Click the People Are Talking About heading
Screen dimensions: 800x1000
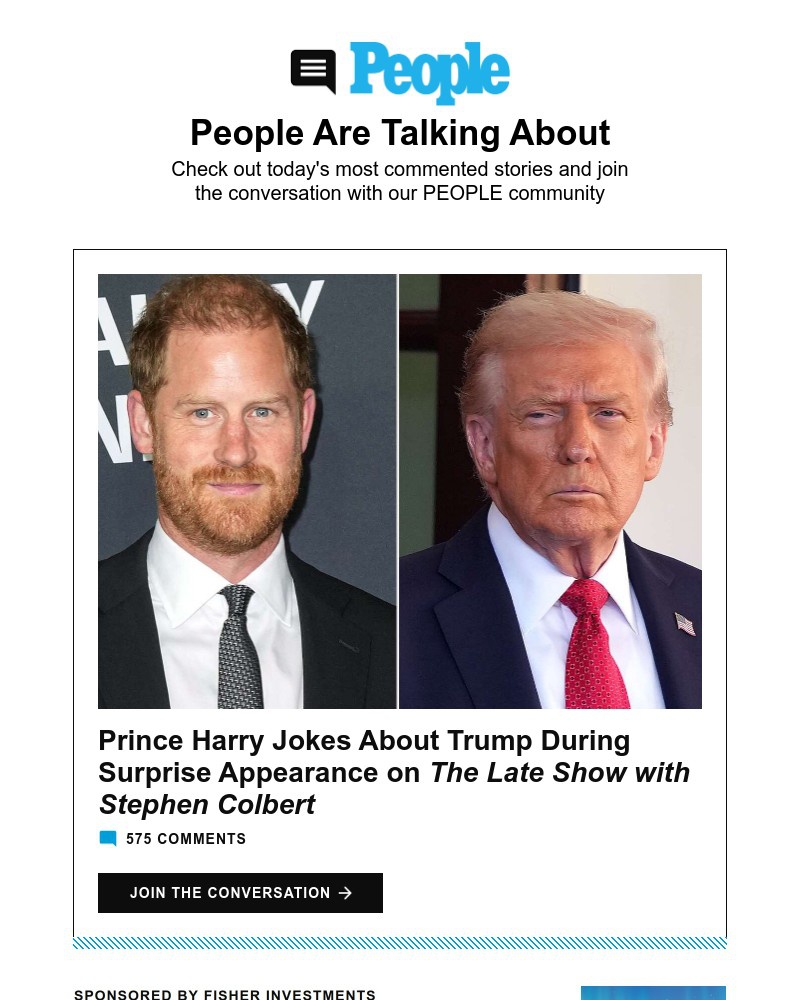400,132
